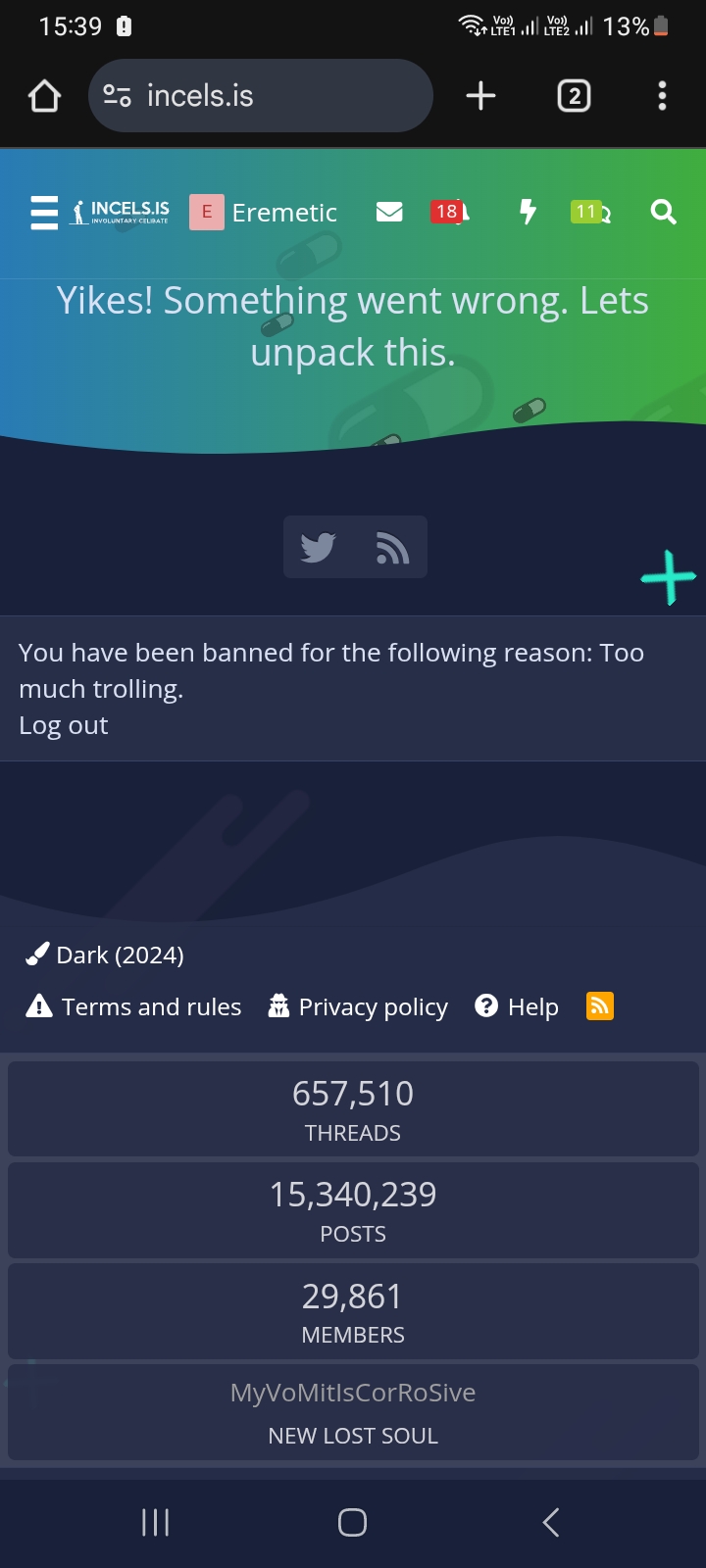The width and height of the screenshot is (706, 1568).
Task: Open the lightning bolt what's new
Action: pos(528,212)
